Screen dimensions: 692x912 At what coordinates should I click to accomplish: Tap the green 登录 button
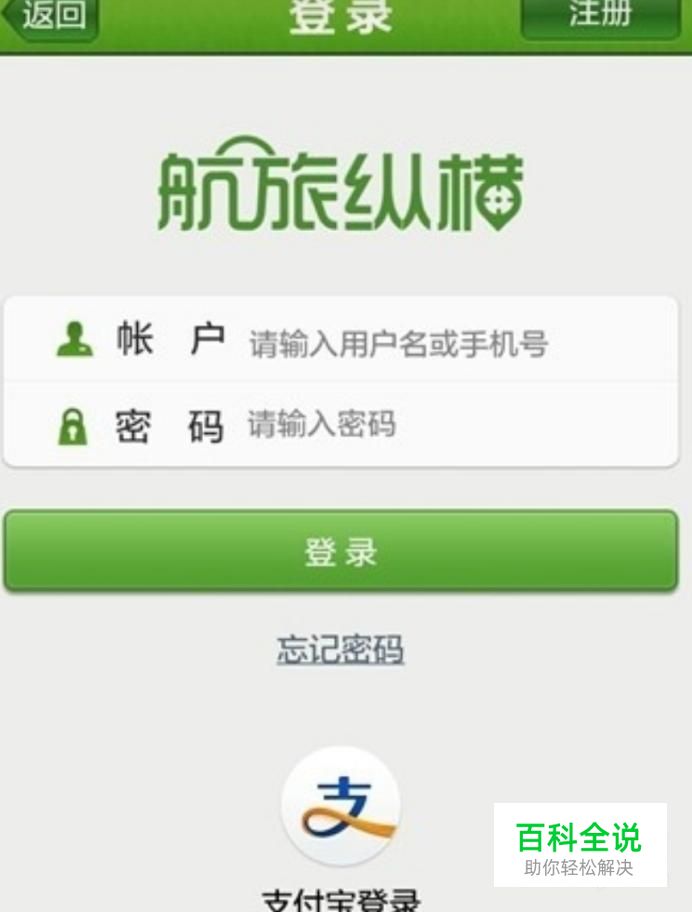[341, 552]
